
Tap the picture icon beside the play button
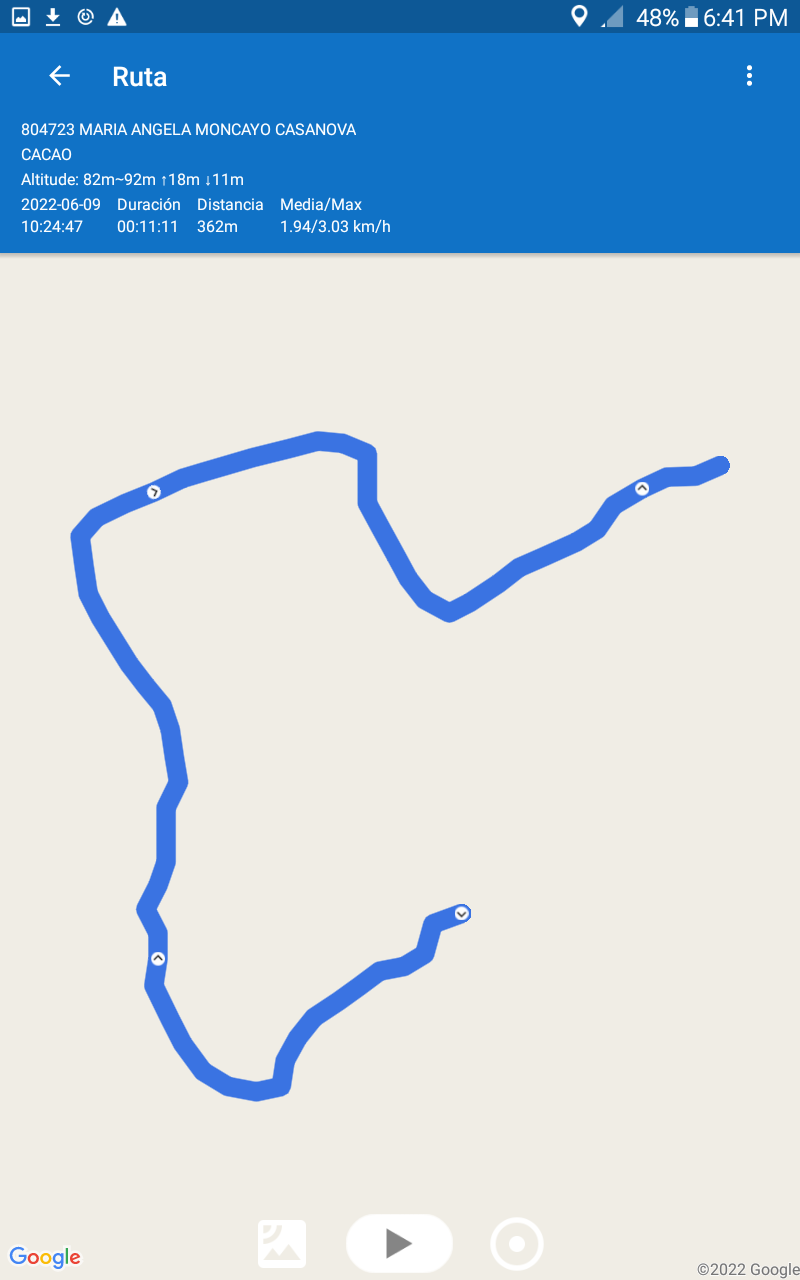pos(282,1244)
